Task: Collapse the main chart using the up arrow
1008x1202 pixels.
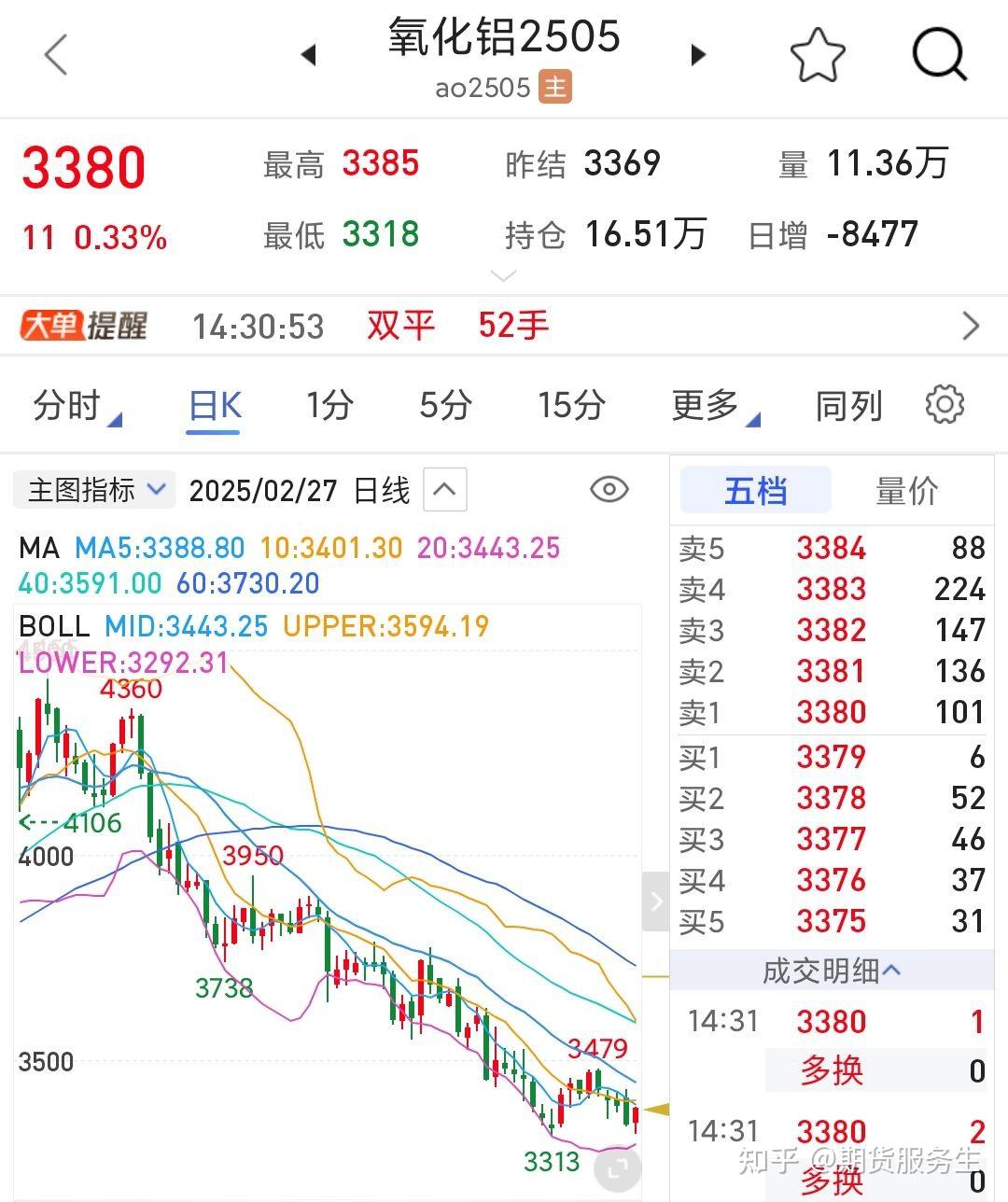Action: tap(445, 489)
